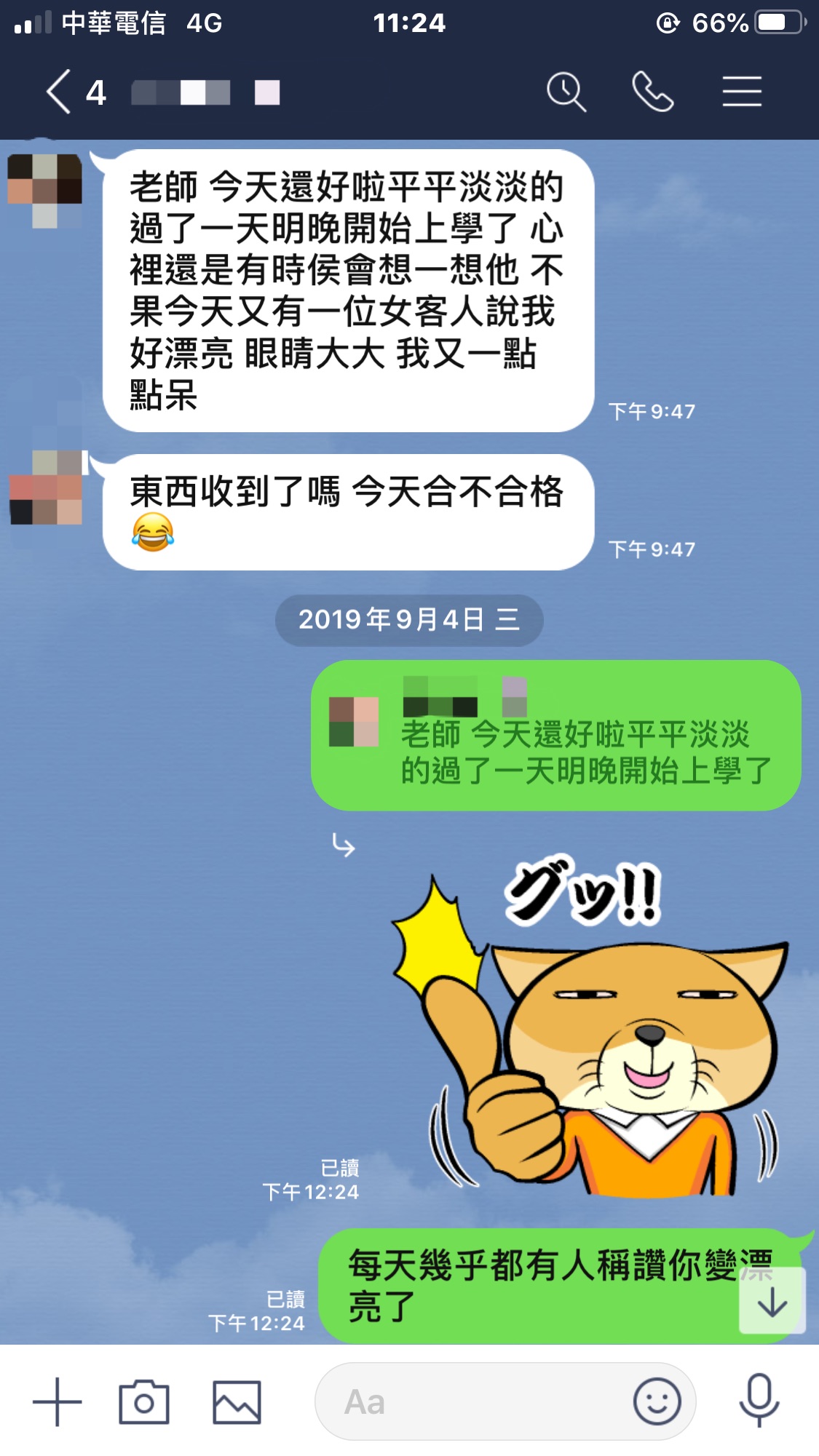Image resolution: width=819 pixels, height=1456 pixels.
Task: Open the plus attachment options
Action: coord(57,1401)
